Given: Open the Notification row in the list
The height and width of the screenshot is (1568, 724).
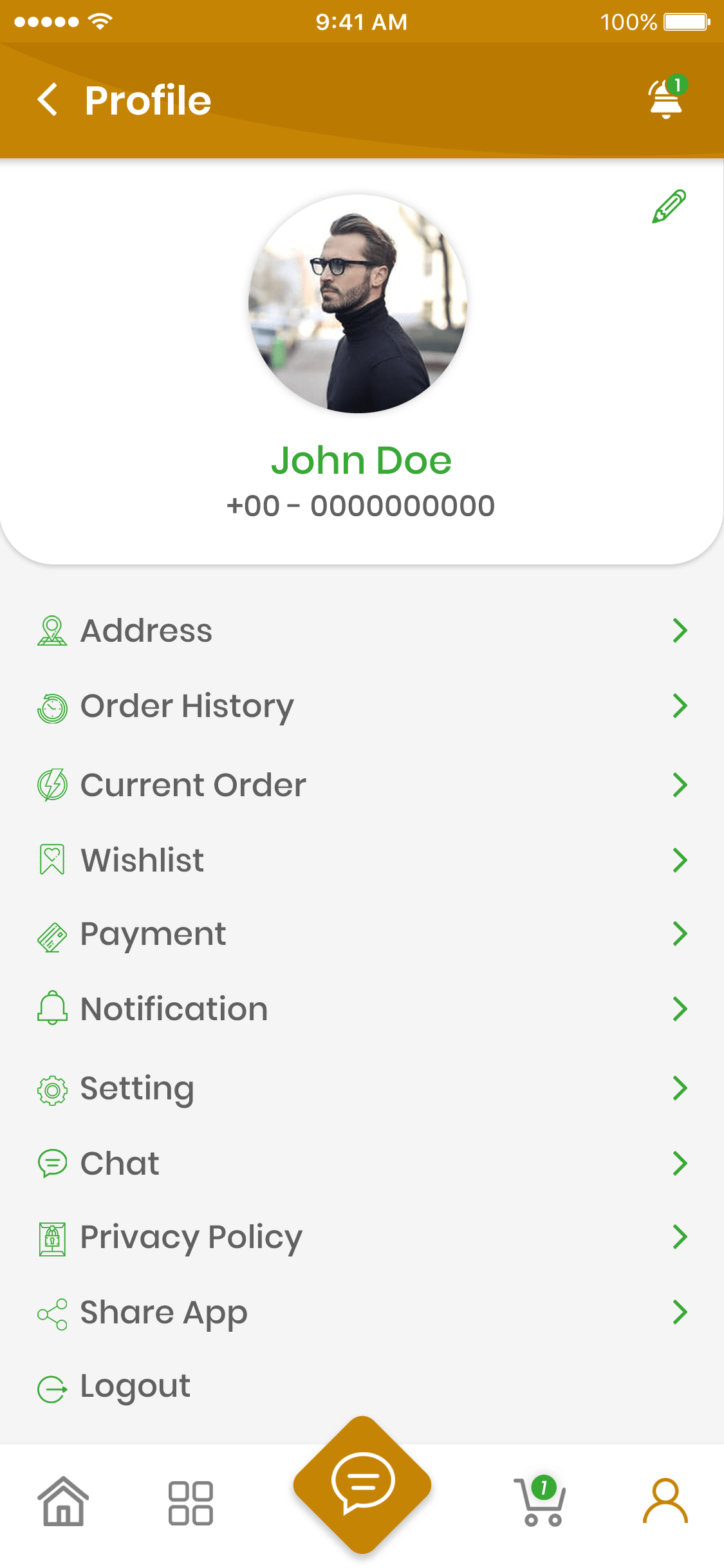Looking at the screenshot, I should [362, 1009].
